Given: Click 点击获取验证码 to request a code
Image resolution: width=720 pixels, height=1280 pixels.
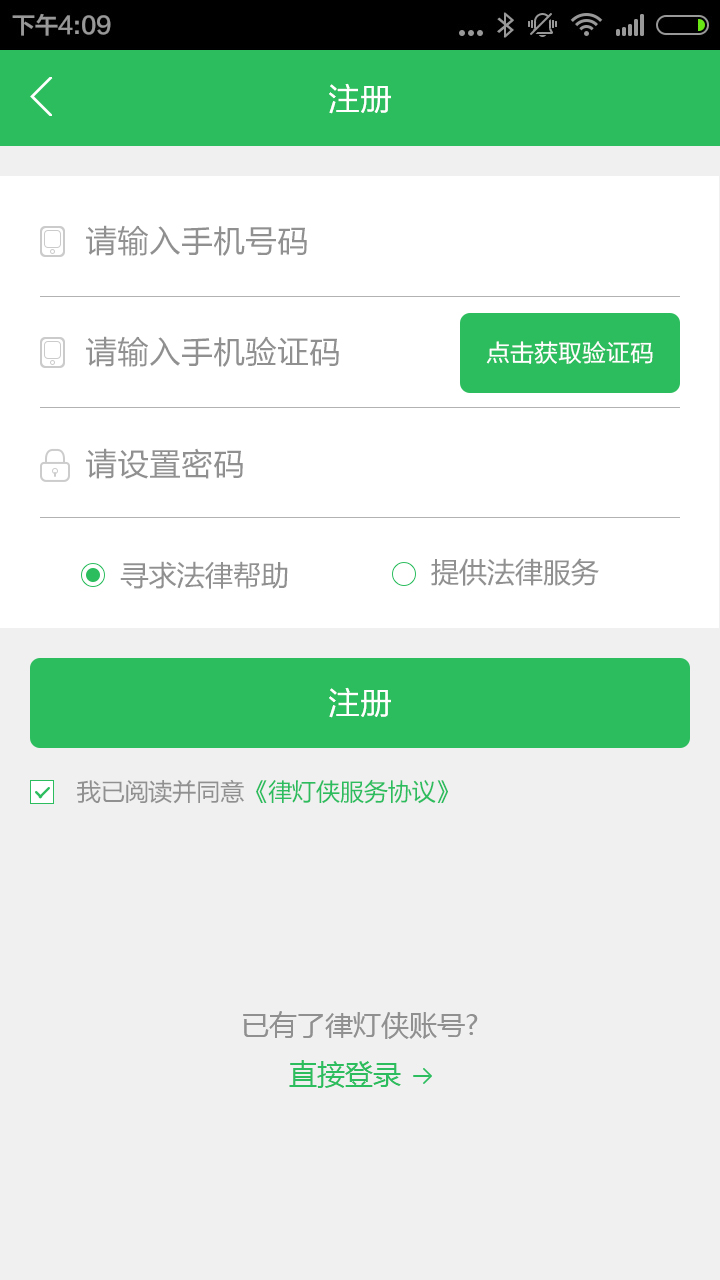Looking at the screenshot, I should [x=569, y=352].
